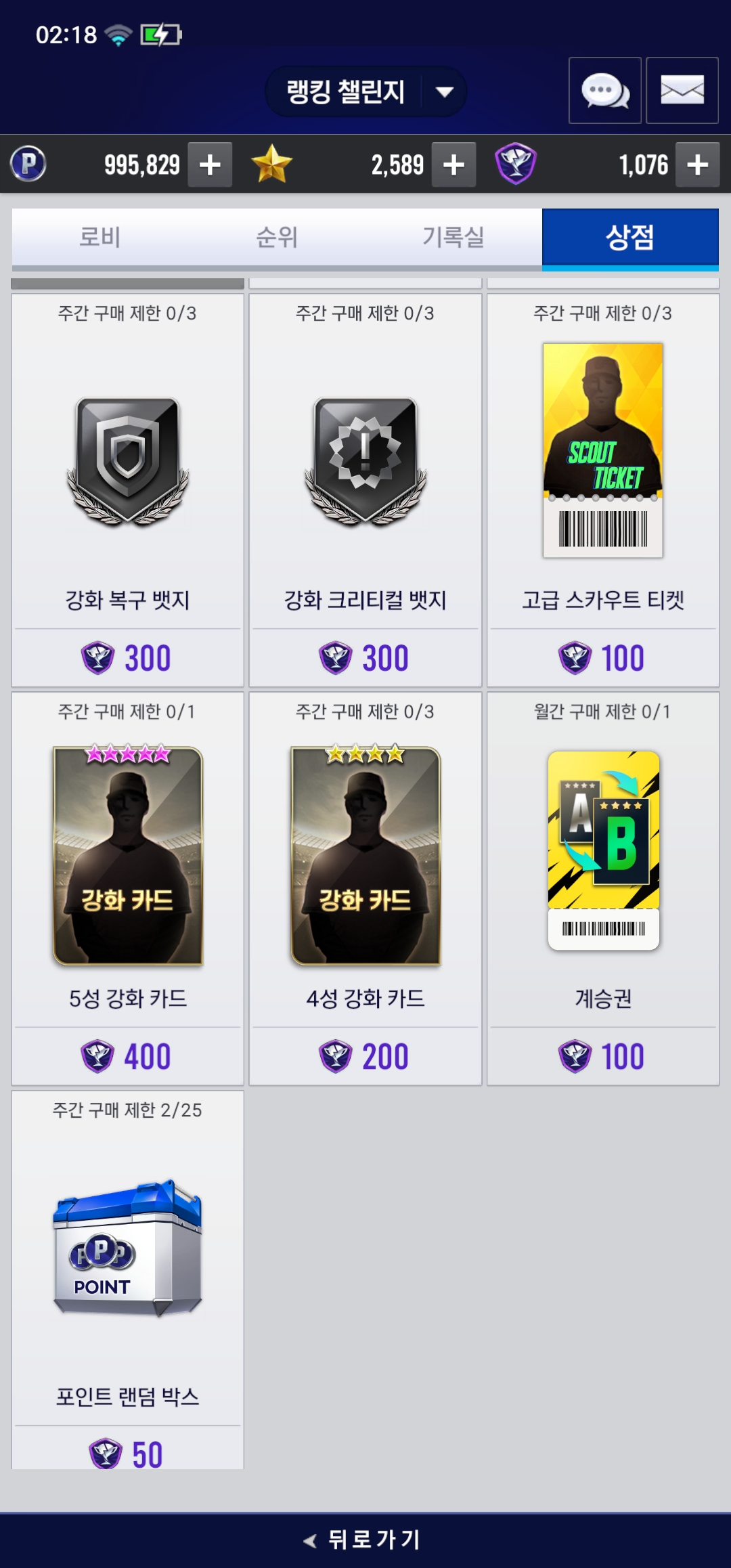Add more trophy currency with plus button
The image size is (731, 1568).
pos(697,165)
